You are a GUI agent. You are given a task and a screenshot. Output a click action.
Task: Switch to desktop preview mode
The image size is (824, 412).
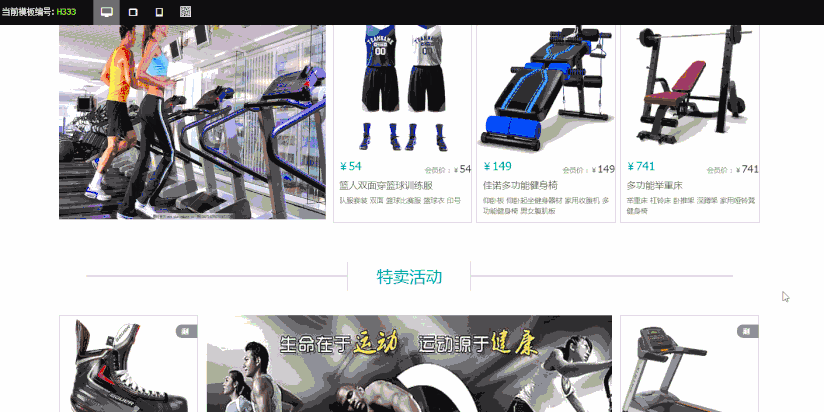[107, 12]
